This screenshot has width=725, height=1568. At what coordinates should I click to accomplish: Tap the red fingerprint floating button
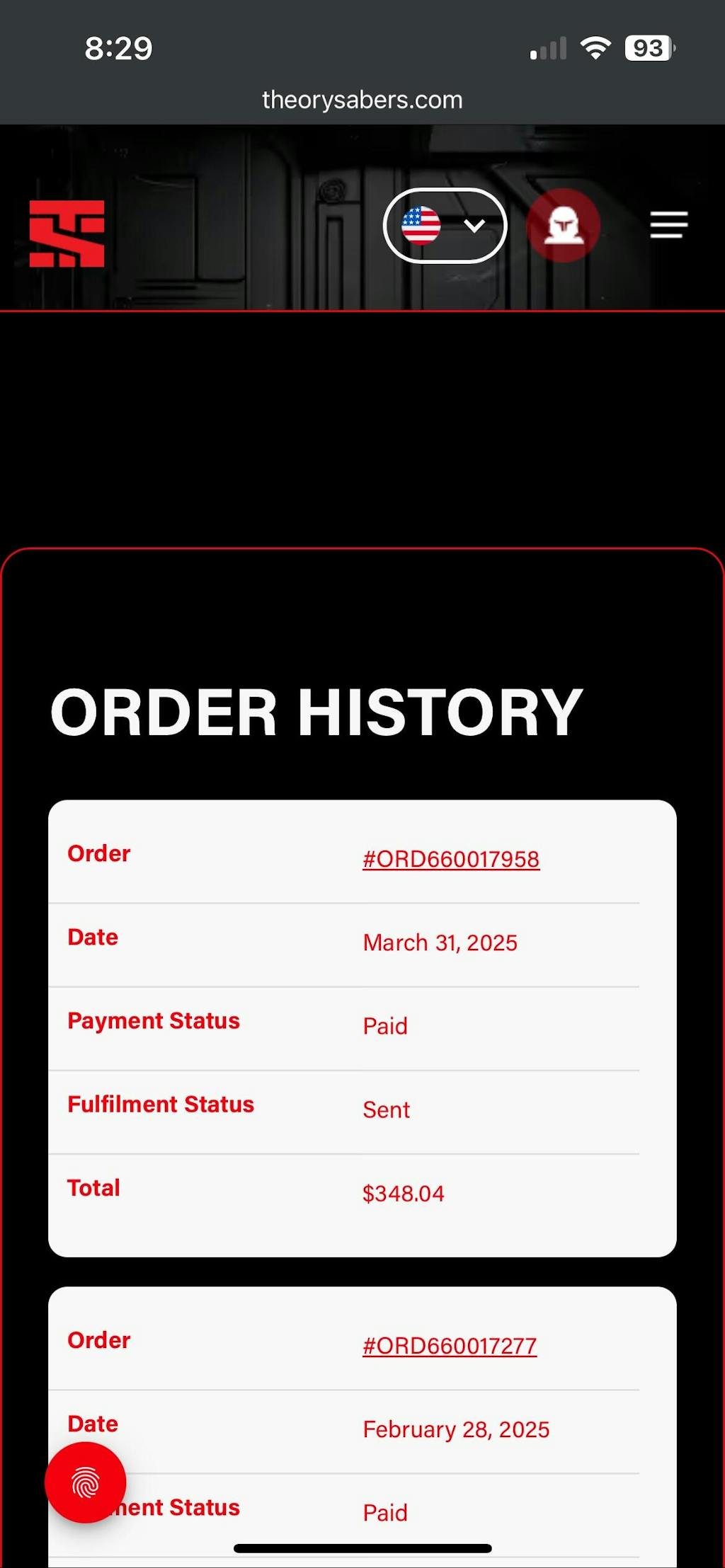pos(86,1482)
